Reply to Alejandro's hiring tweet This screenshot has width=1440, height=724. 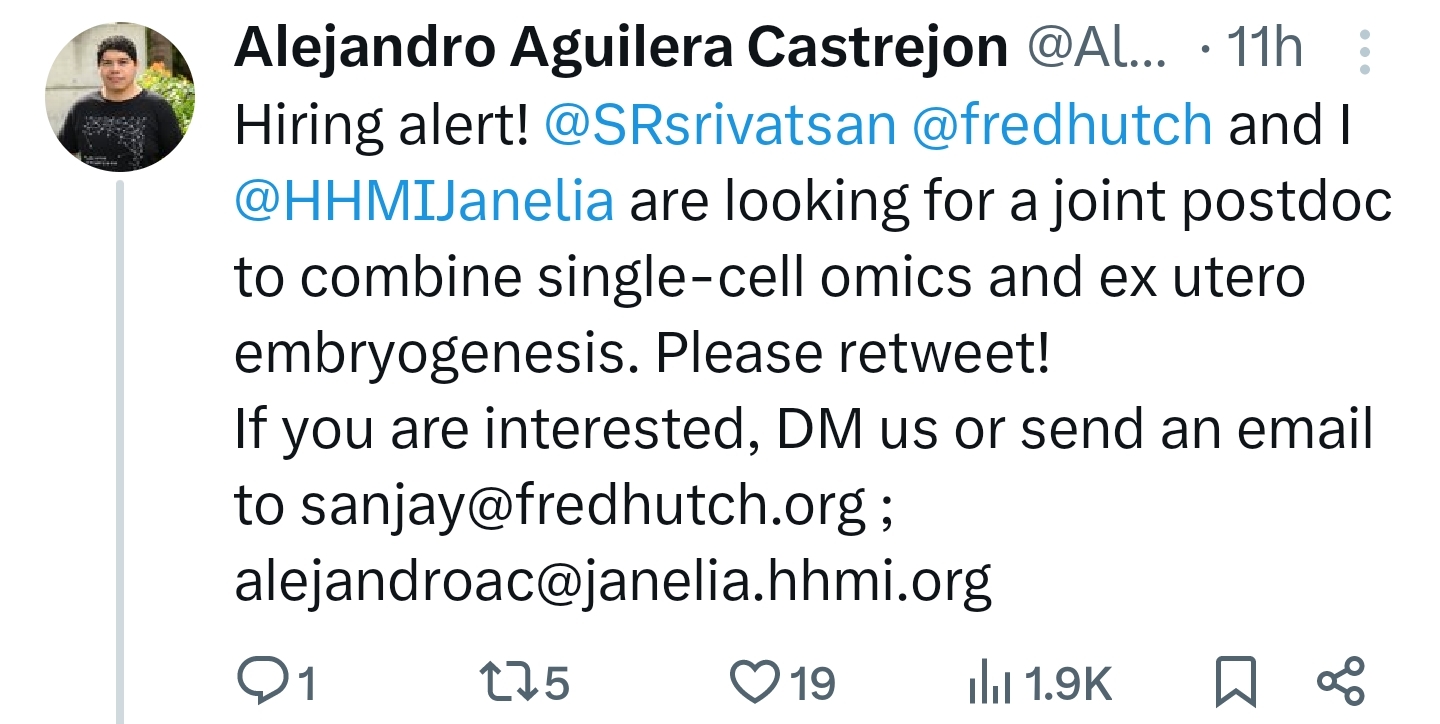(x=261, y=682)
